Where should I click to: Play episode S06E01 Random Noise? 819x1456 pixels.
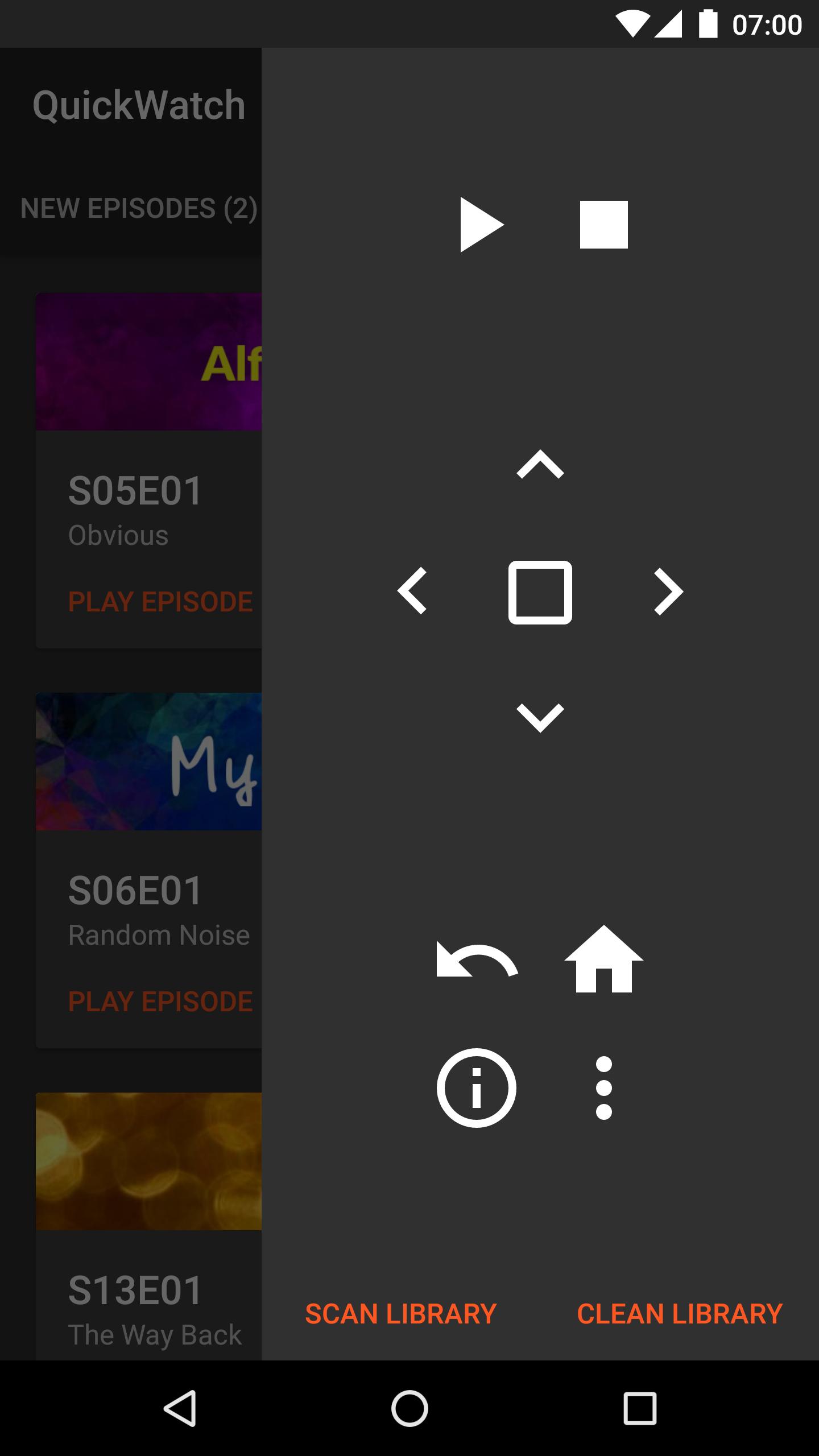point(160,1002)
